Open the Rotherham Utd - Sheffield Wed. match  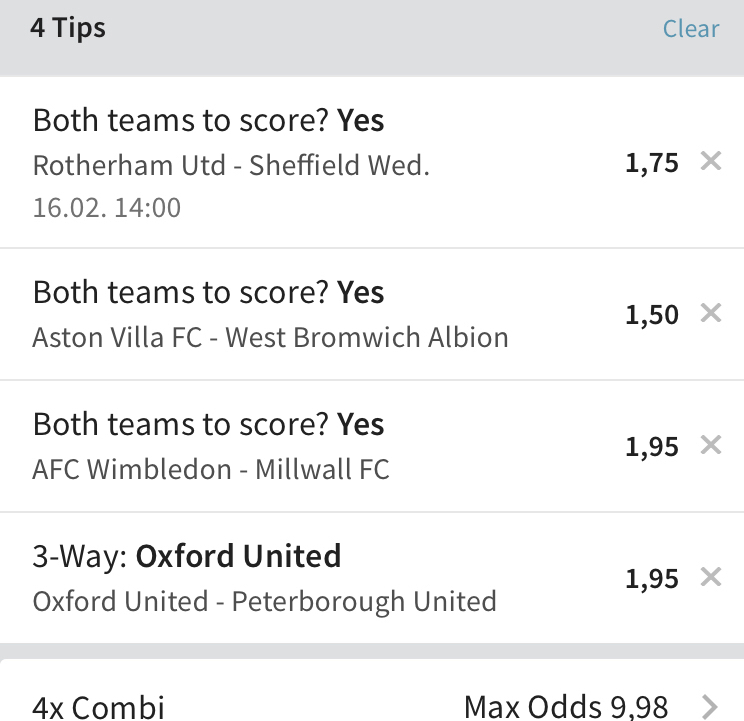pyautogui.click(x=231, y=166)
